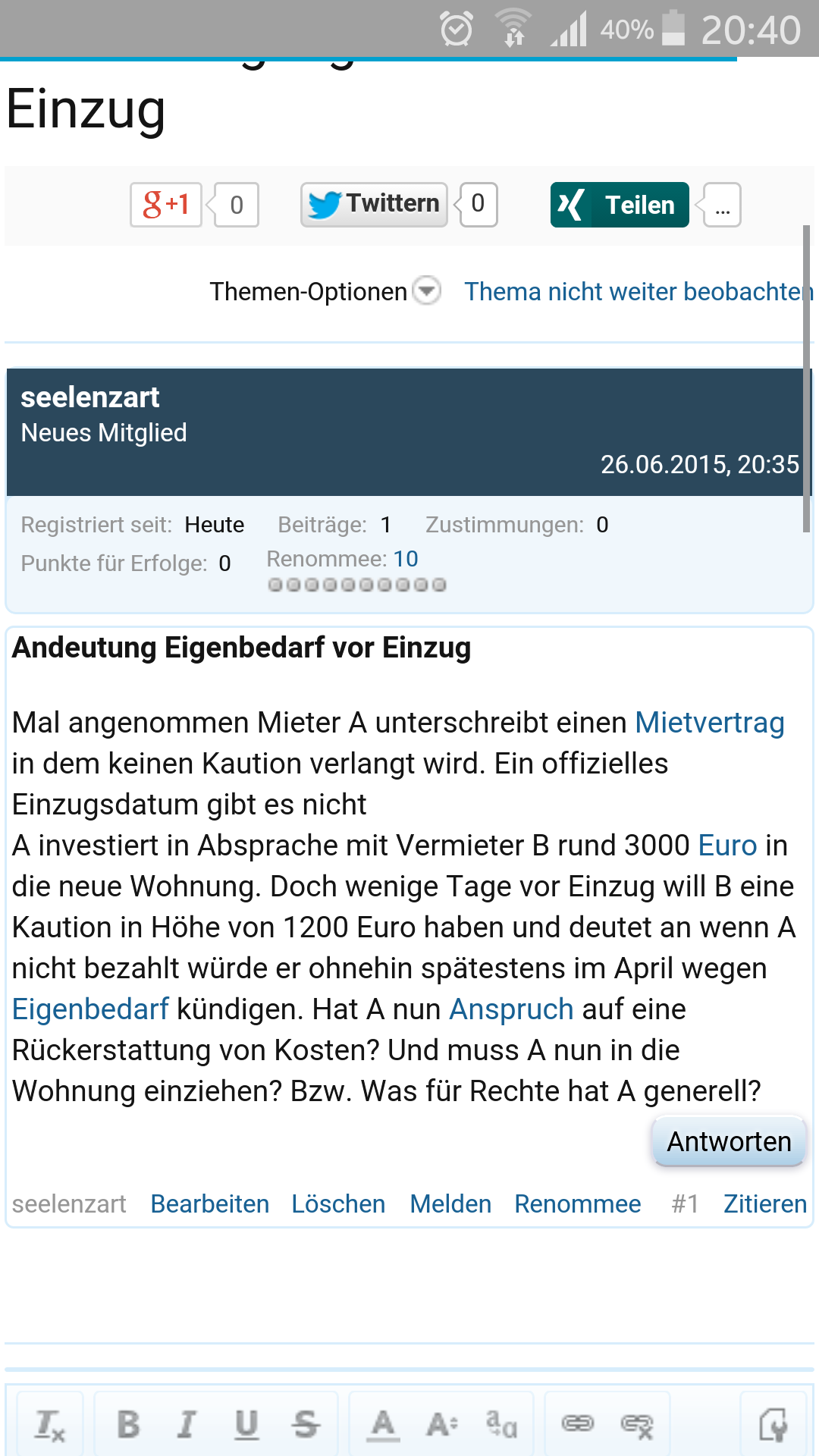819x1456 pixels.
Task: Report the post via Melden
Action: tap(450, 1204)
